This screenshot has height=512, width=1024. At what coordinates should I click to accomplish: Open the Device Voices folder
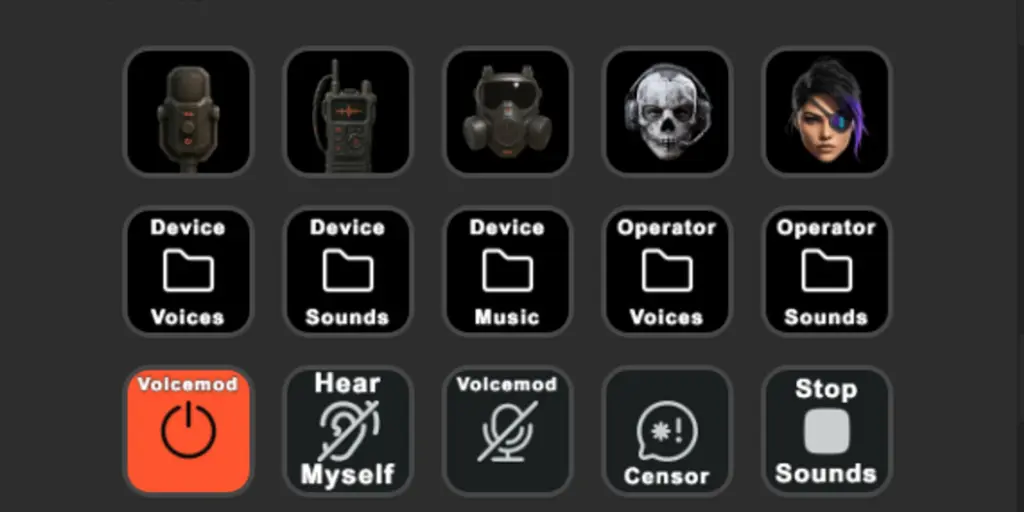(188, 271)
